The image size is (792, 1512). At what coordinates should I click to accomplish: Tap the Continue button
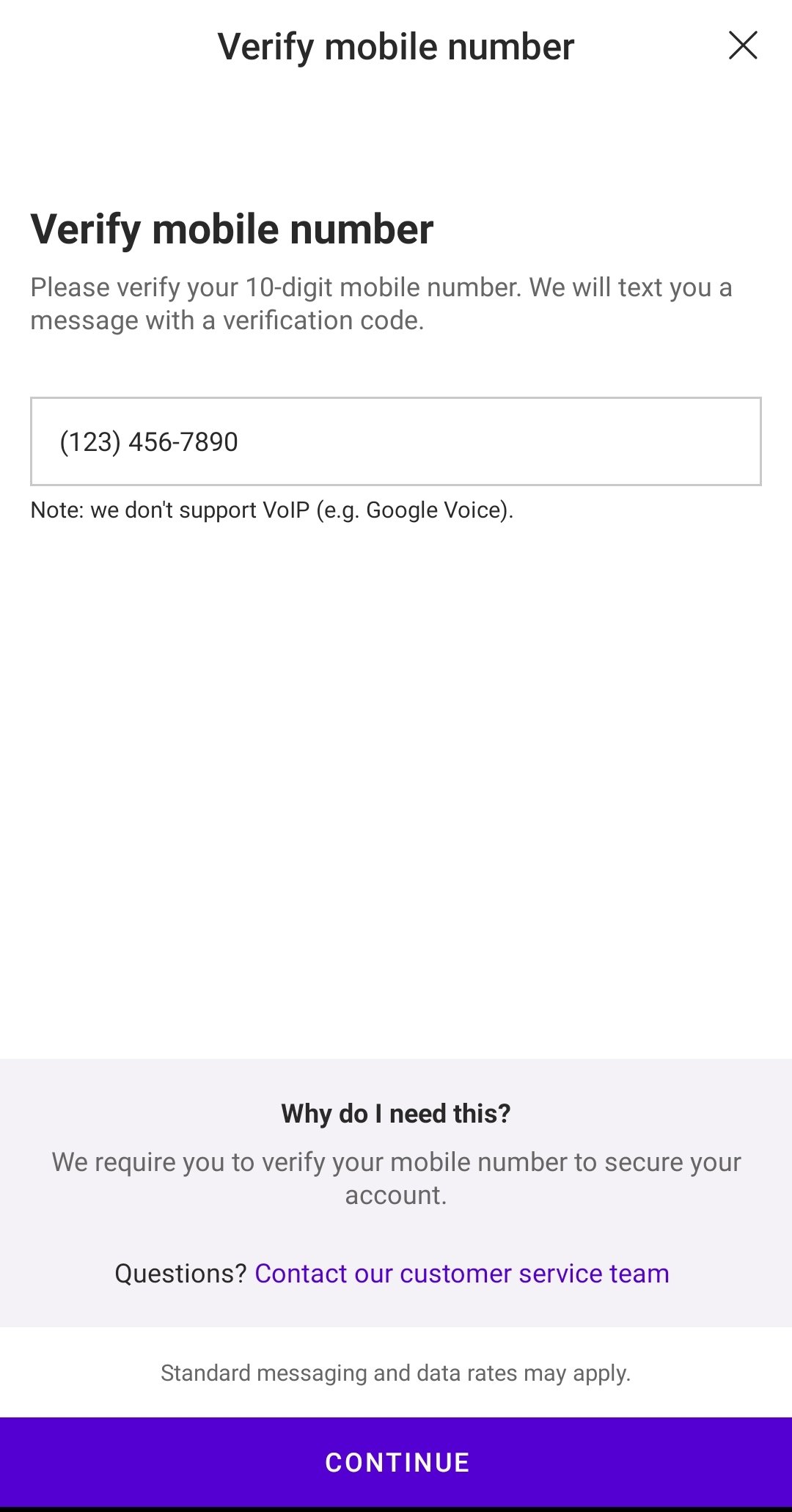396,1462
